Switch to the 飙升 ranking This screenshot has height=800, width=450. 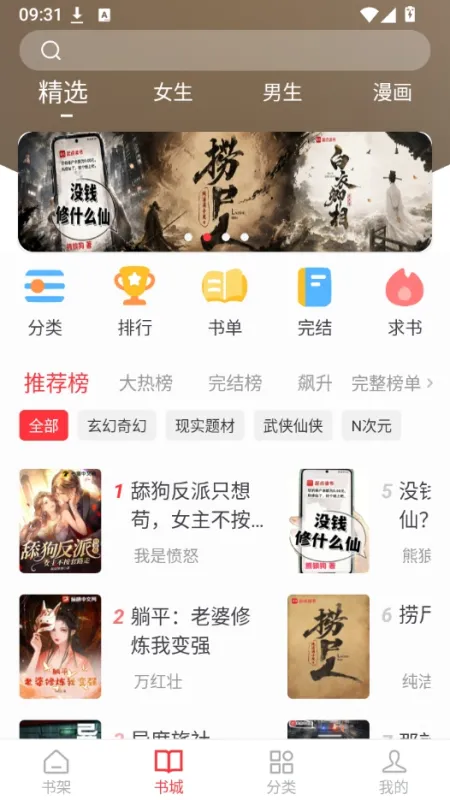coord(315,383)
